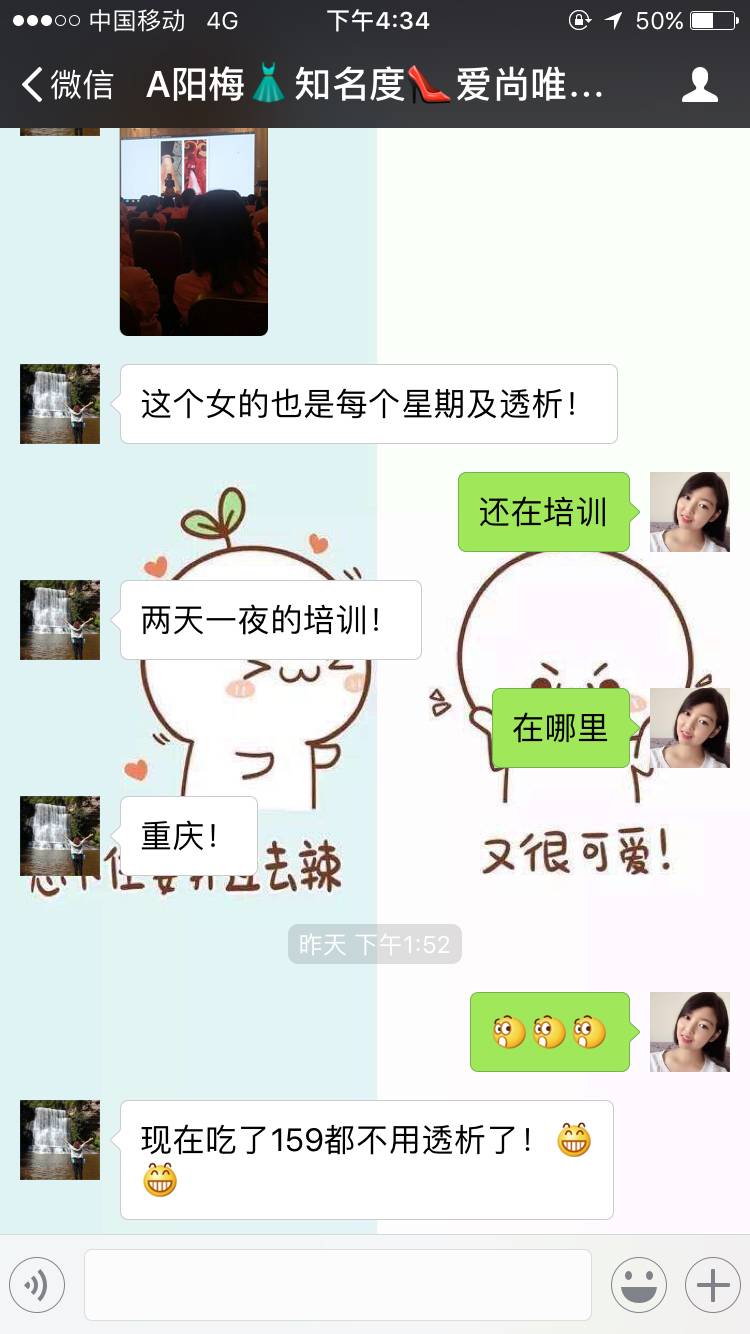The image size is (750, 1334).
Task: Tap the waterfall avatar beside 重庆！
Action: coord(60,836)
